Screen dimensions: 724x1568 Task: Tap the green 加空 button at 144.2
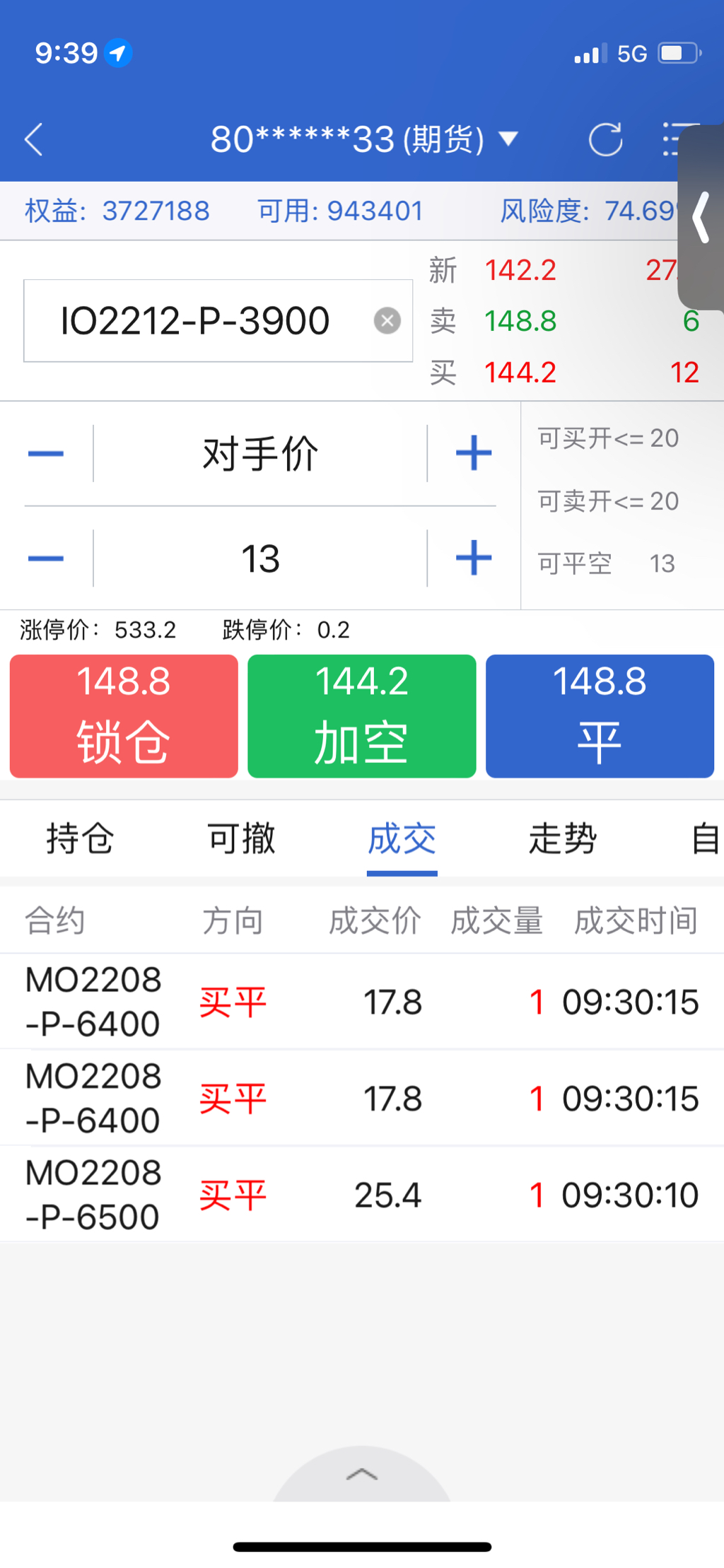coord(361,715)
